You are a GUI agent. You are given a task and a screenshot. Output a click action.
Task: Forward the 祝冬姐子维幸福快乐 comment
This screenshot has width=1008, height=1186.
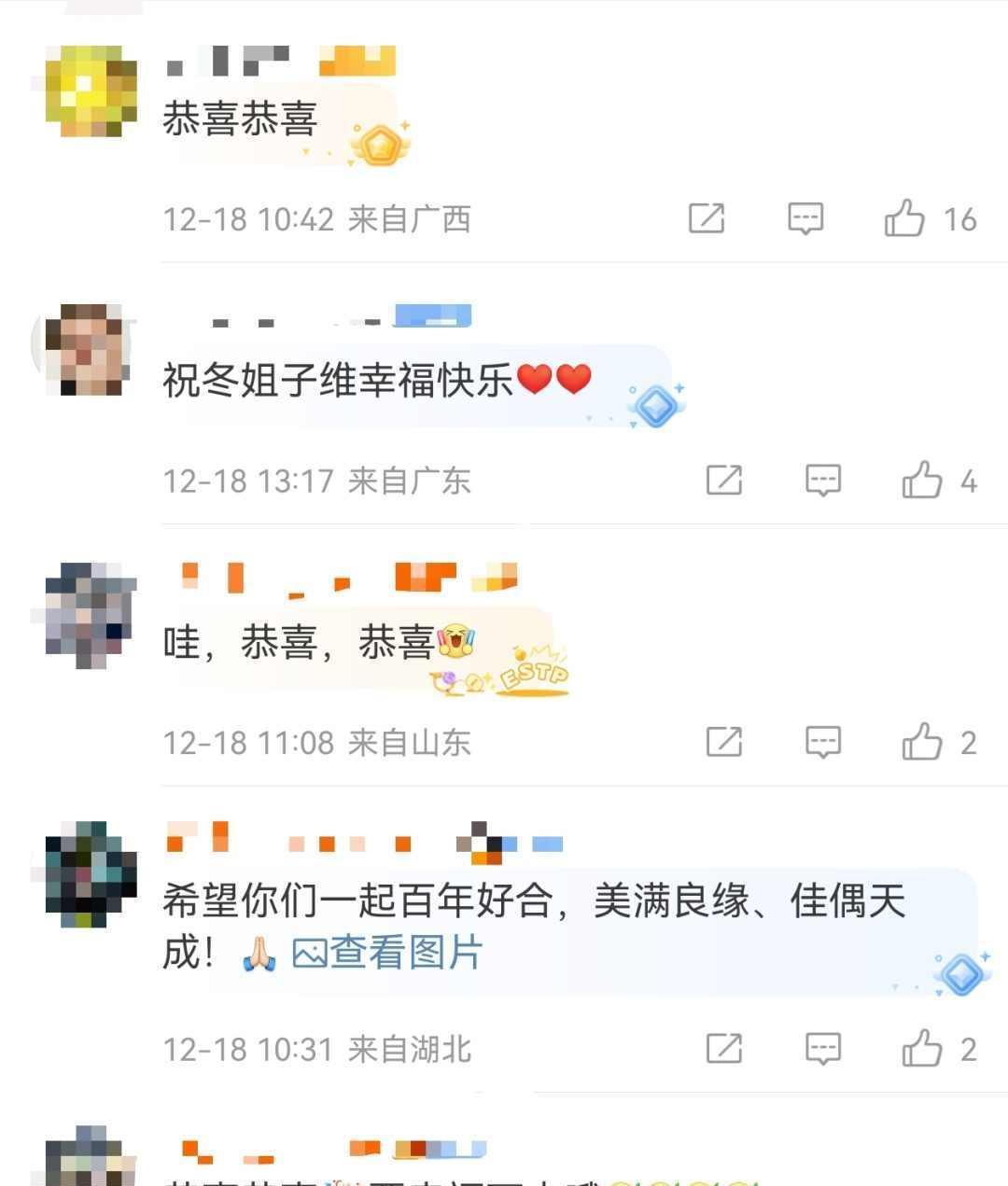click(x=724, y=481)
